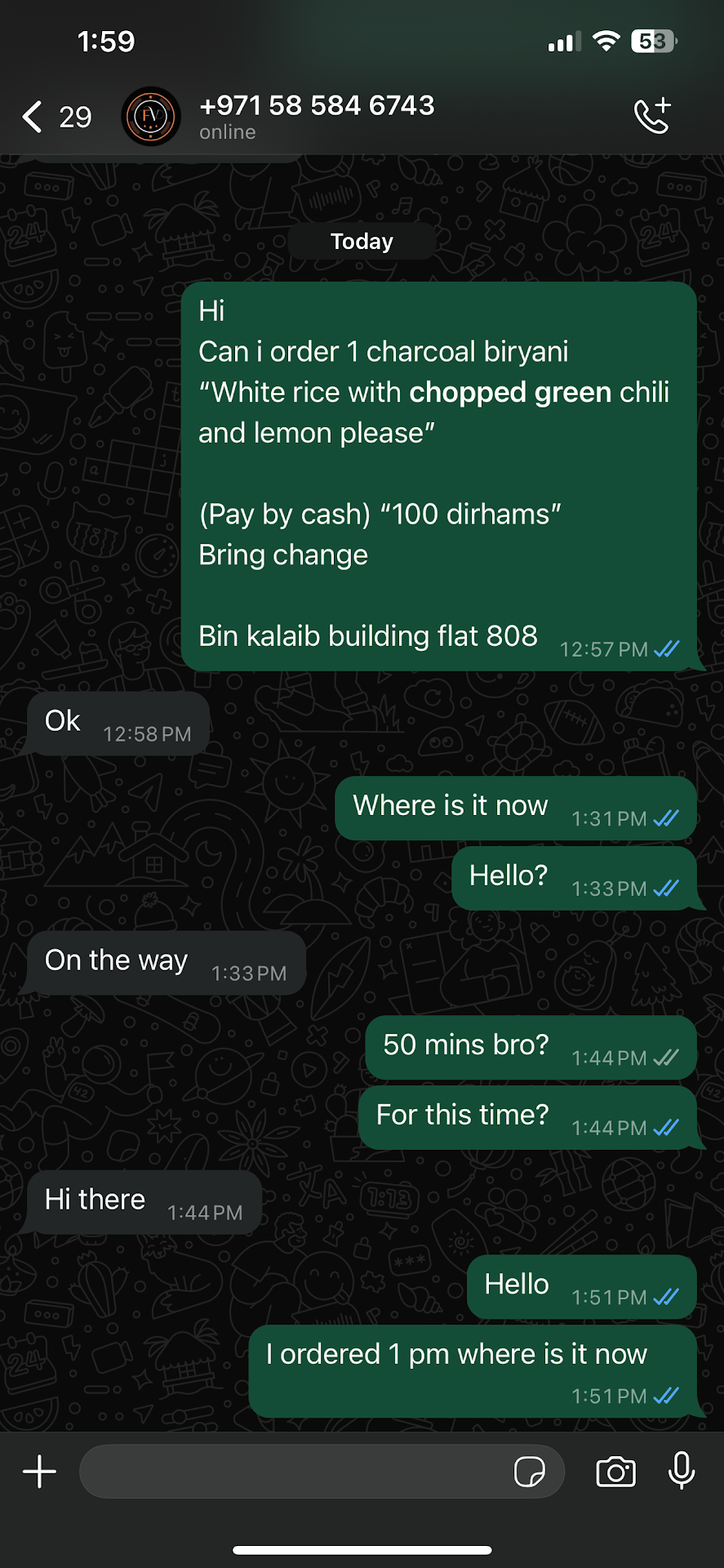This screenshot has width=724, height=1568.
Task: Go back to the chats list
Action: pyautogui.click(x=33, y=117)
